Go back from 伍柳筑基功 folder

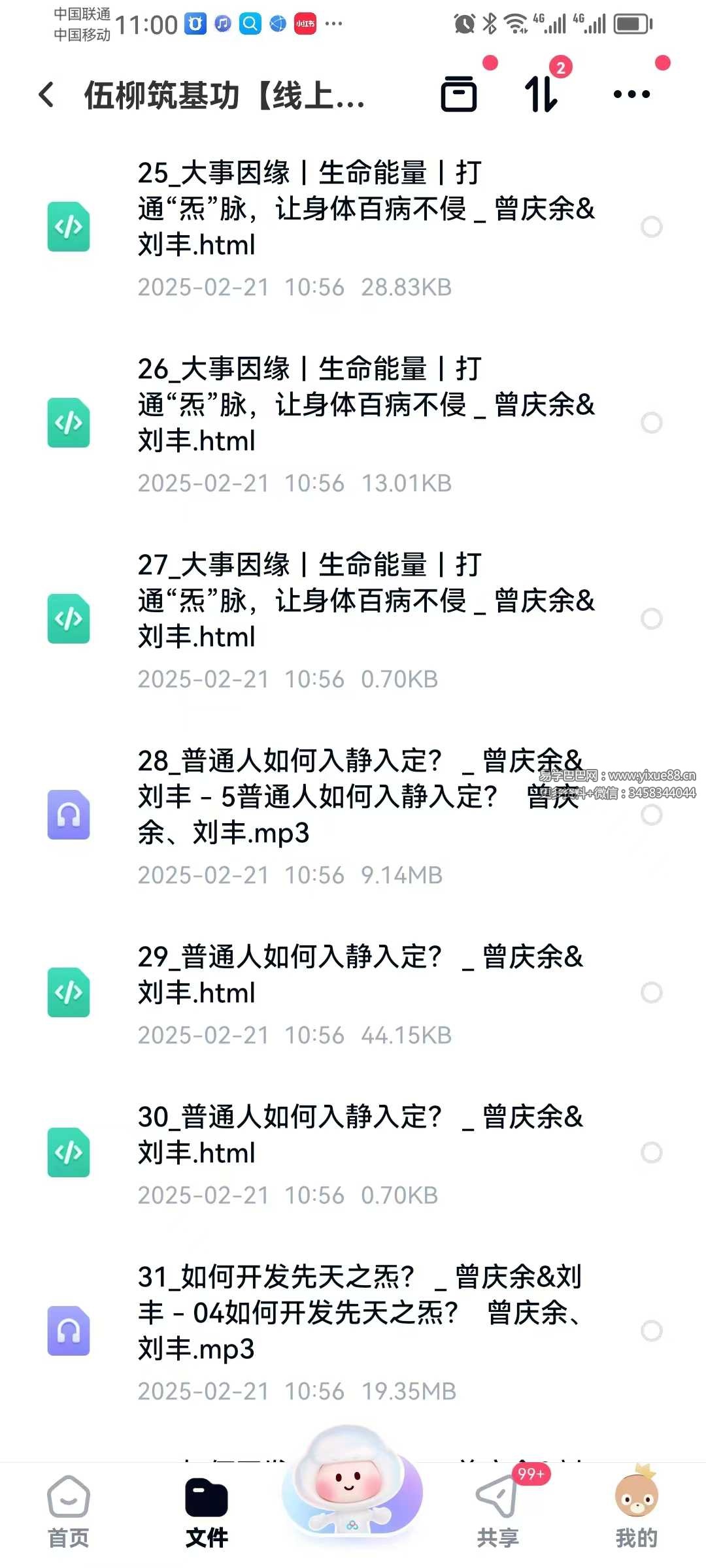(x=46, y=95)
